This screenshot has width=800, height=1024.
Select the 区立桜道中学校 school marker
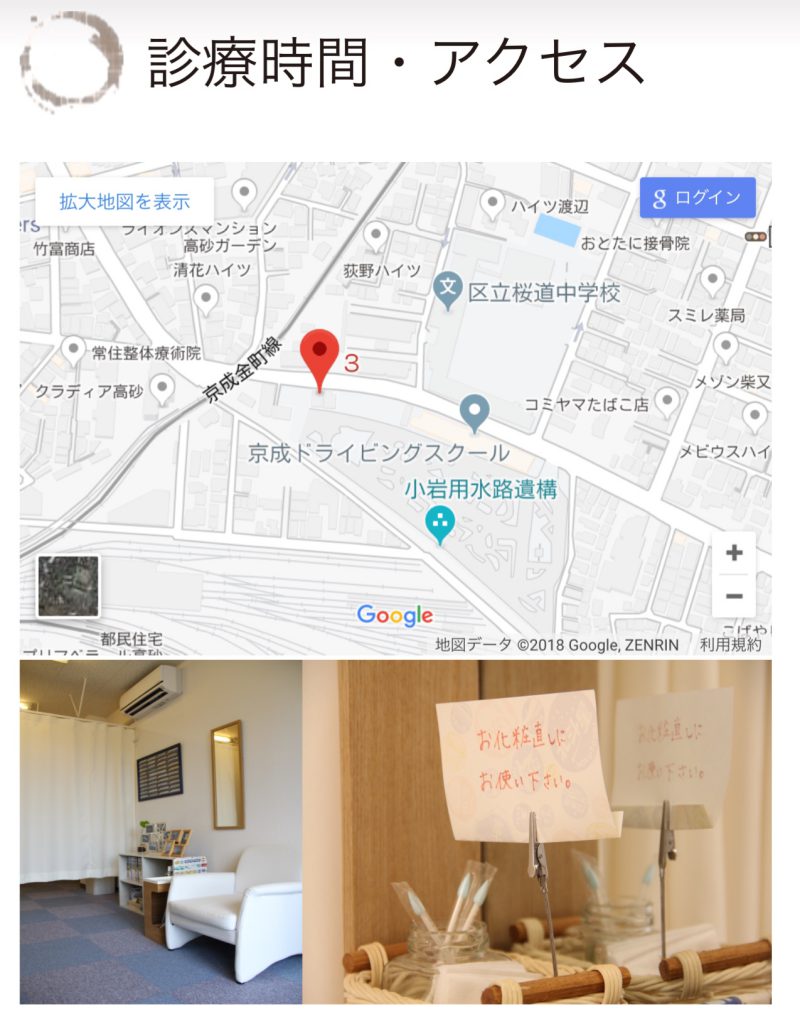[x=448, y=292]
